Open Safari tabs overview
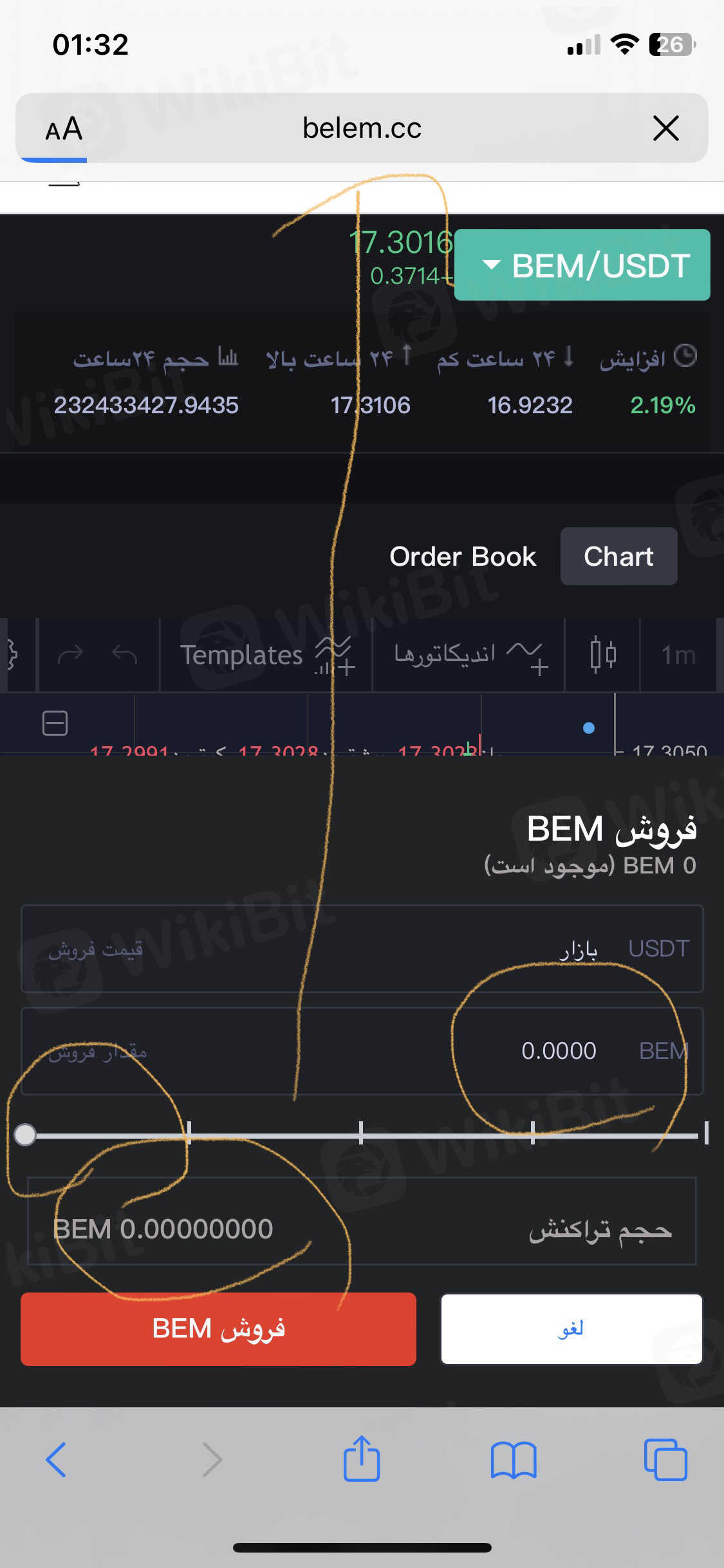 point(665,1460)
